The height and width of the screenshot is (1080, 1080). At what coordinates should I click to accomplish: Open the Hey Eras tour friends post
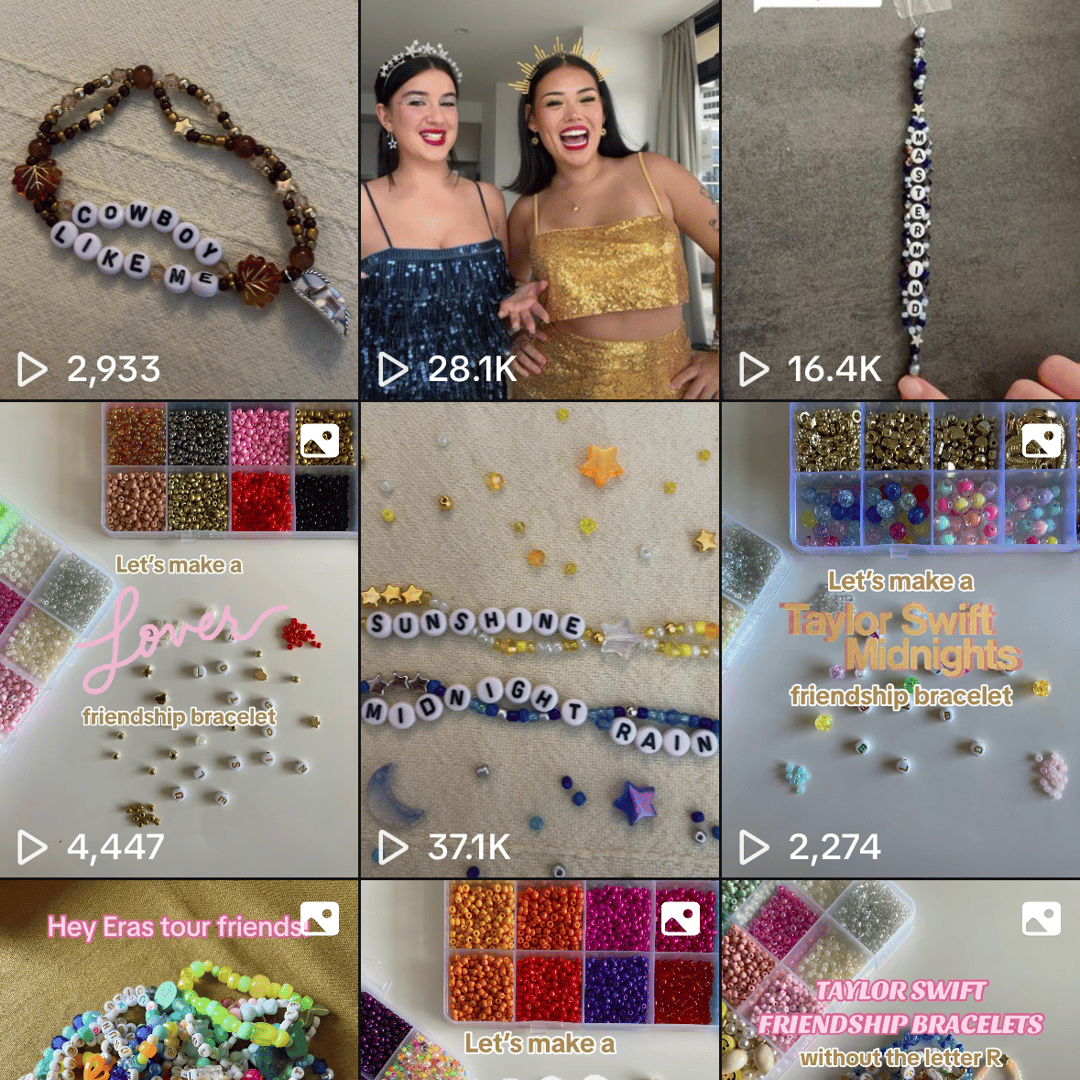coord(179,980)
